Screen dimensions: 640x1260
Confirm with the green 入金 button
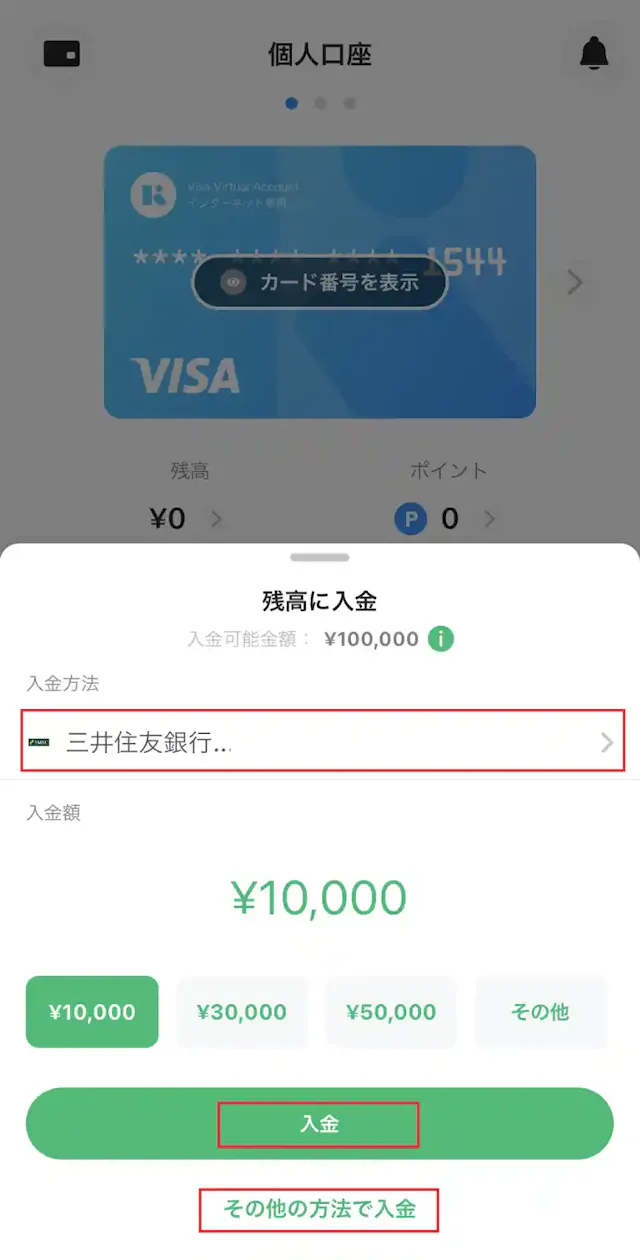coord(319,1124)
